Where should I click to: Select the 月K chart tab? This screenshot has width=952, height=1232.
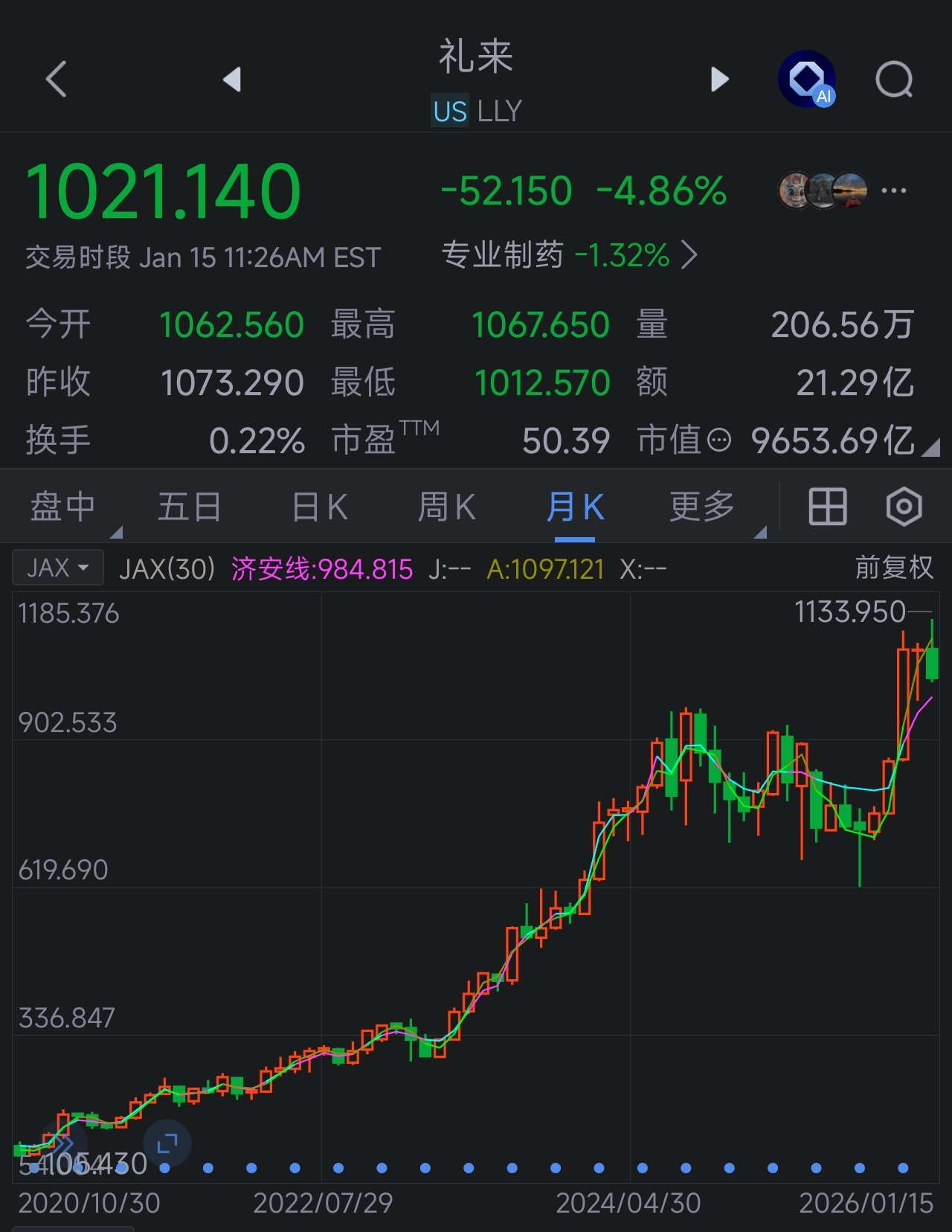(x=575, y=507)
